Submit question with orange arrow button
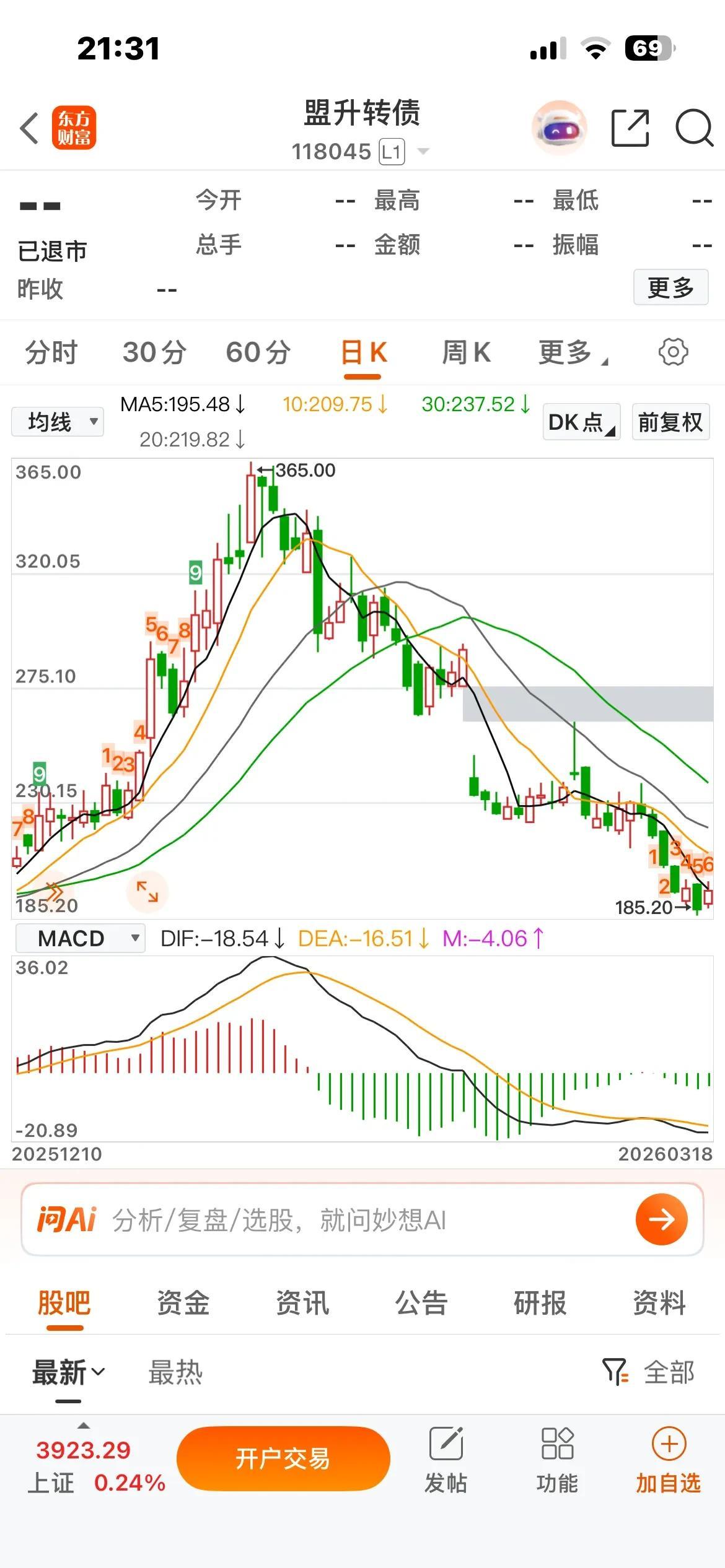The image size is (725, 1568). pyautogui.click(x=661, y=1220)
